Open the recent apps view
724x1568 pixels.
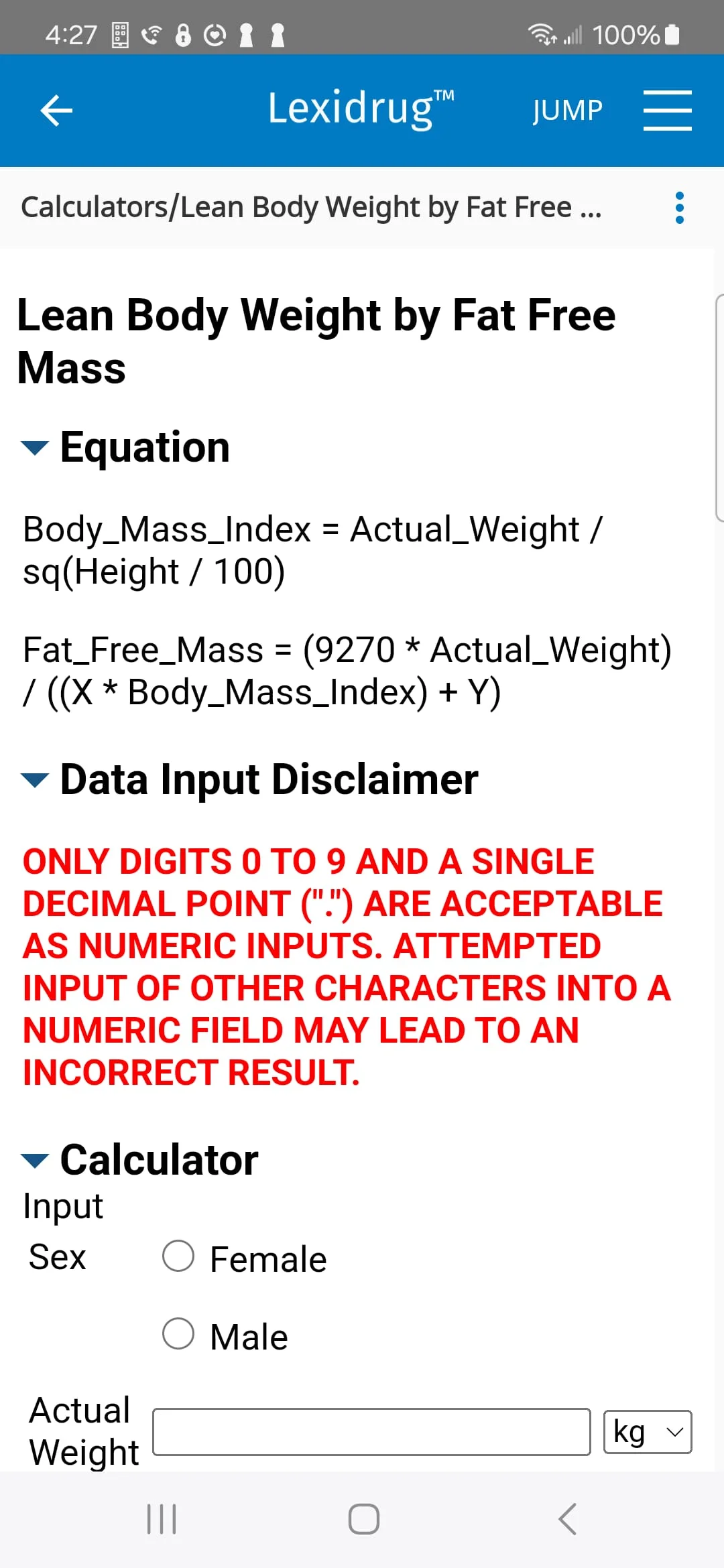pyautogui.click(x=161, y=1519)
